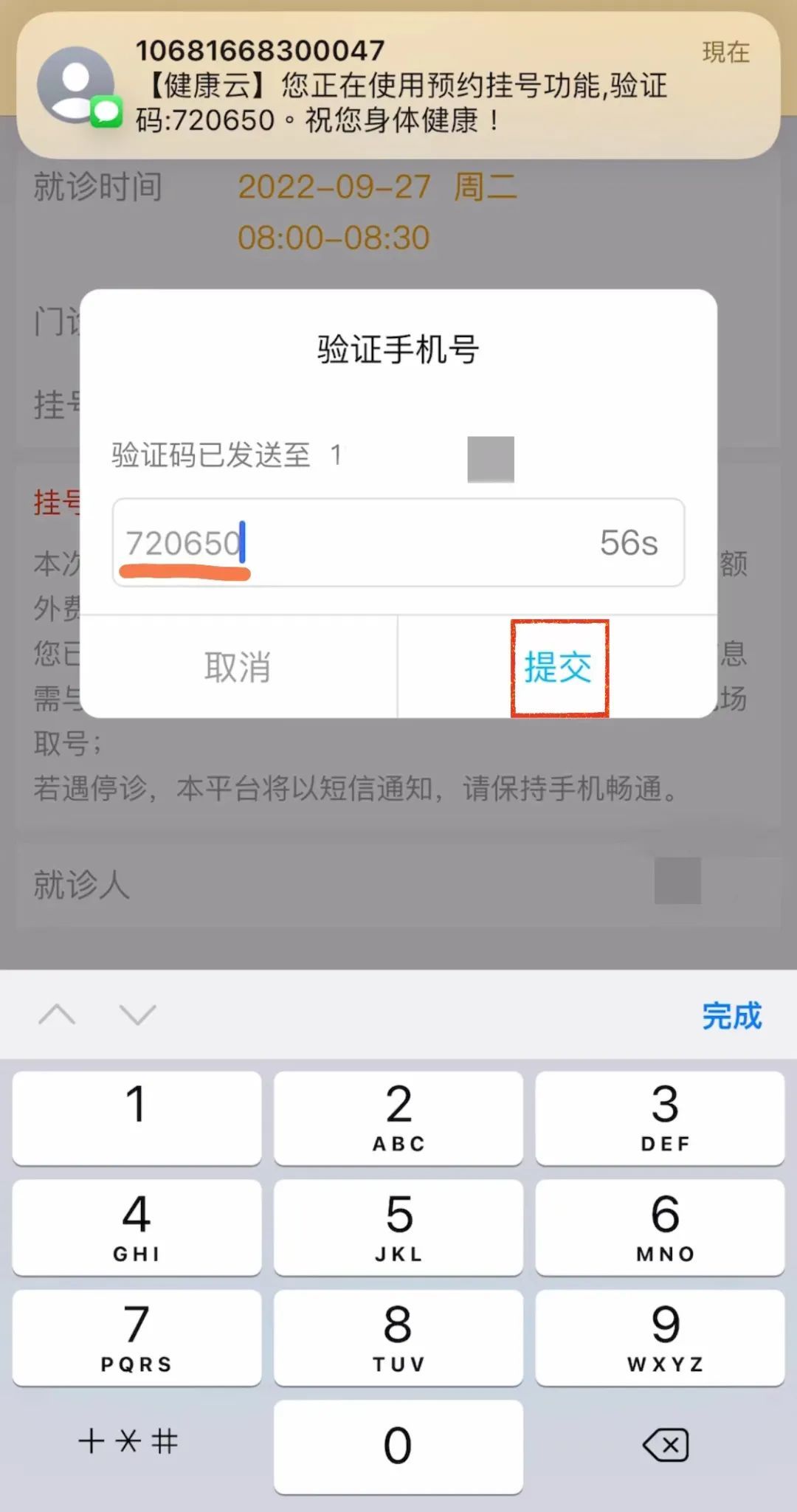Jump to next field with down chevron
Screen dimensions: 797x1512
pos(138,1015)
